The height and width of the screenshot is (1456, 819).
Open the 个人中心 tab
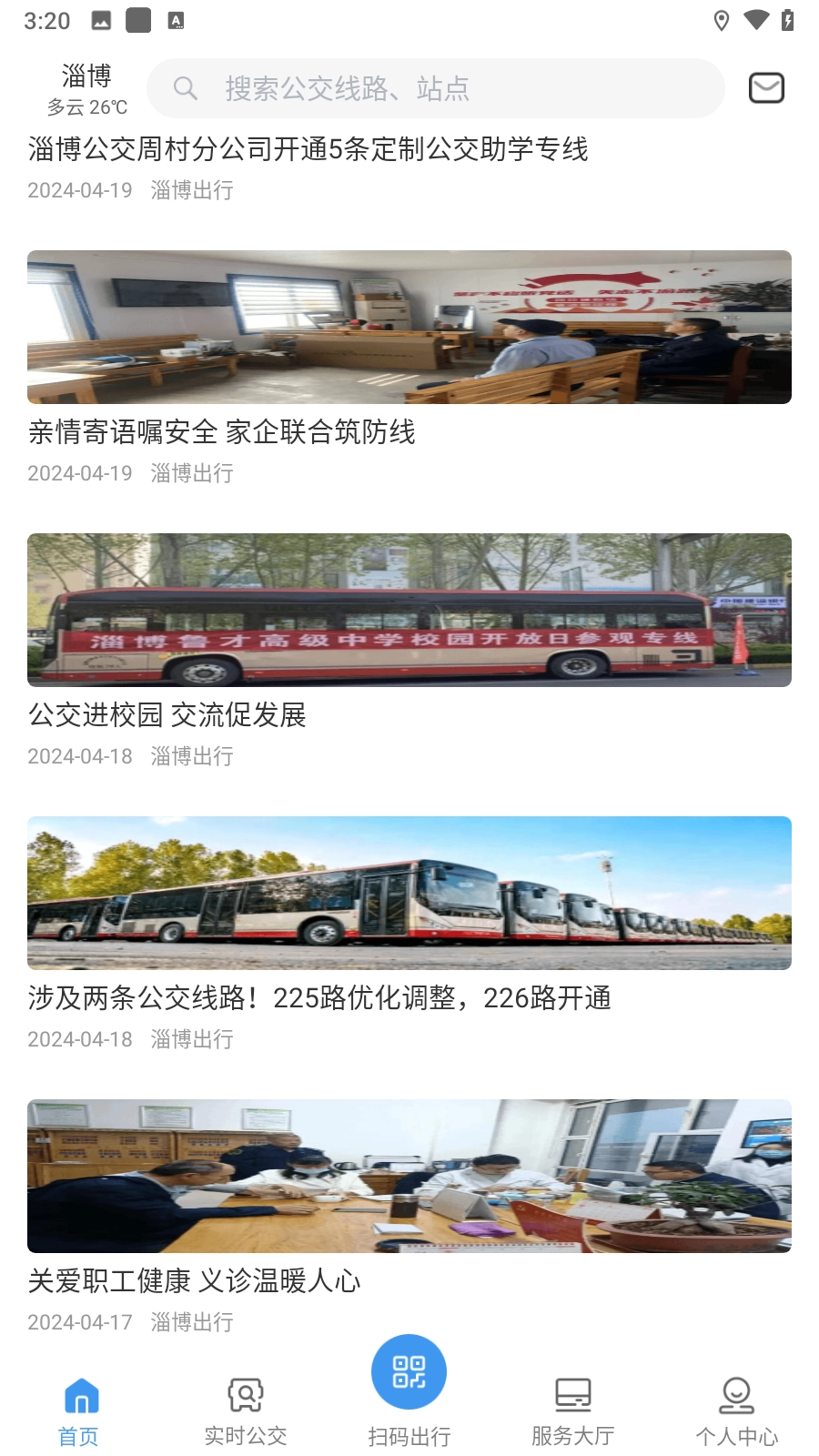pyautogui.click(x=736, y=1410)
